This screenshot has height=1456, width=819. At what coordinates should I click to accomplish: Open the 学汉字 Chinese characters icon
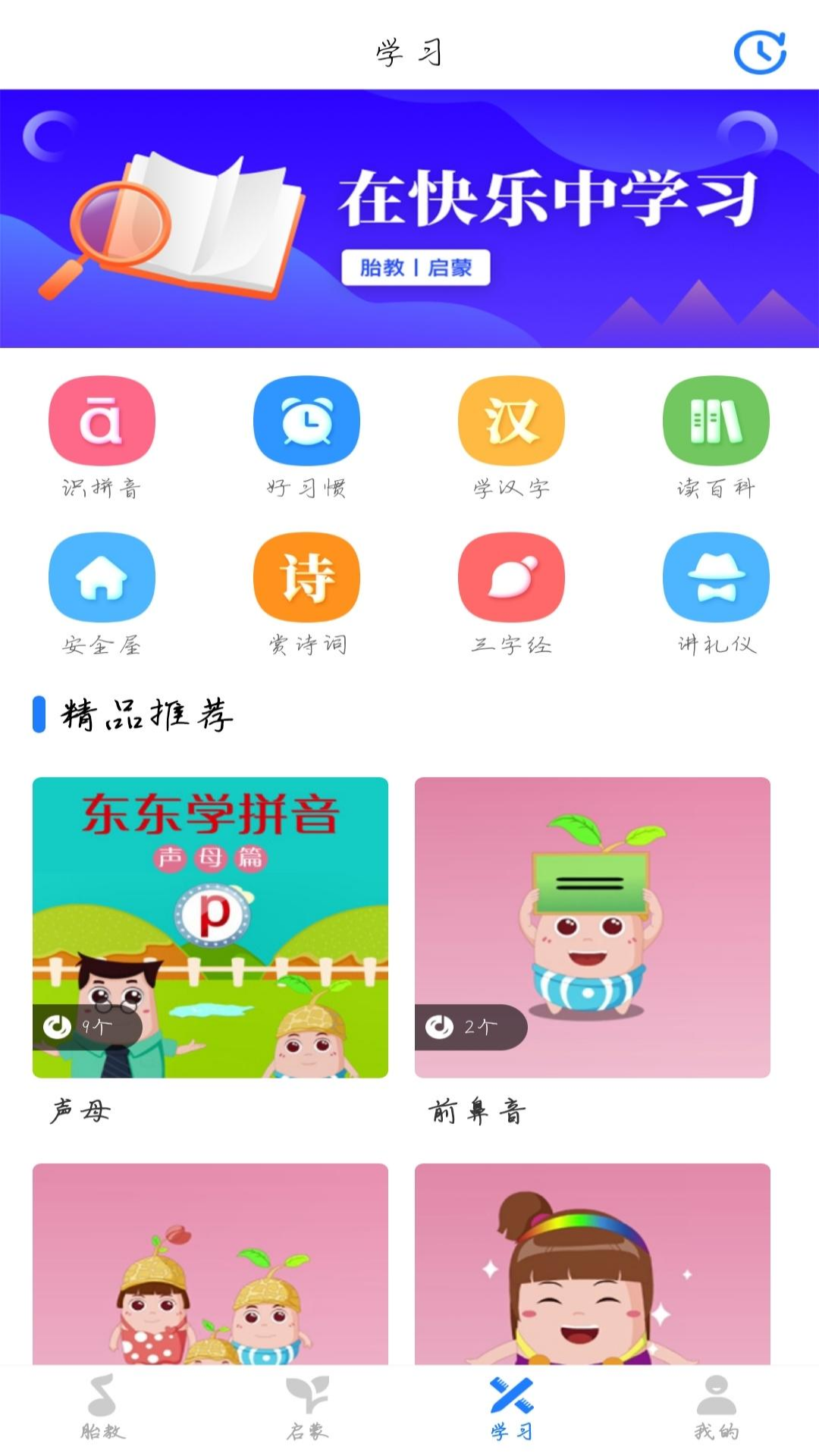click(512, 421)
